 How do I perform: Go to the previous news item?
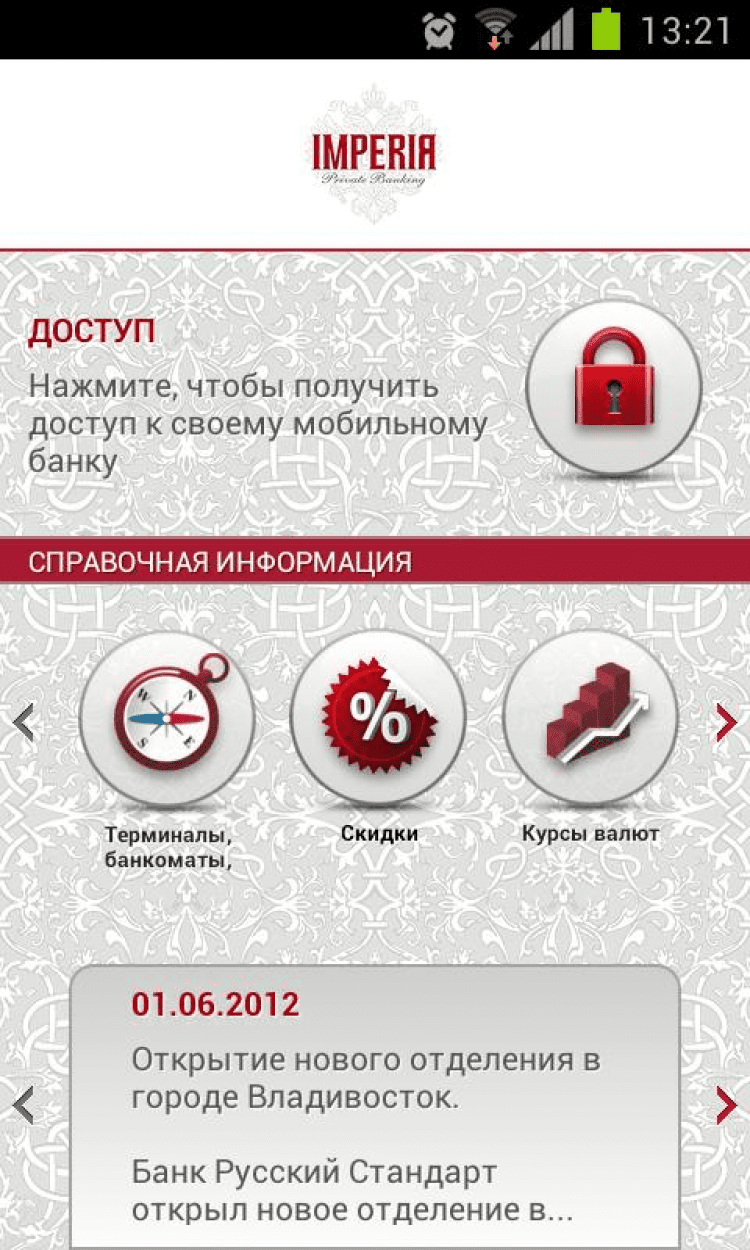pyautogui.click(x=24, y=1105)
